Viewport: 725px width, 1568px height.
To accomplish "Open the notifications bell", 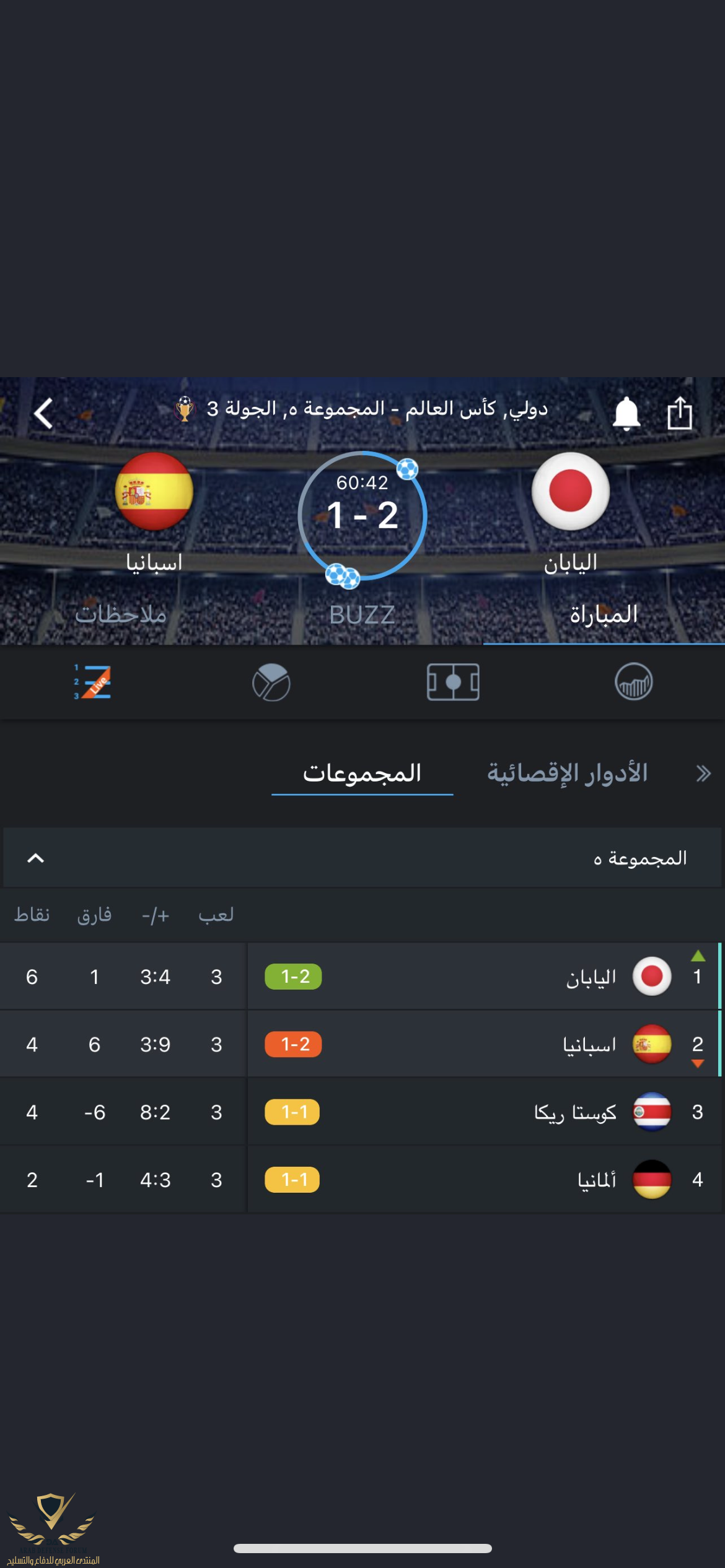I will click(626, 413).
